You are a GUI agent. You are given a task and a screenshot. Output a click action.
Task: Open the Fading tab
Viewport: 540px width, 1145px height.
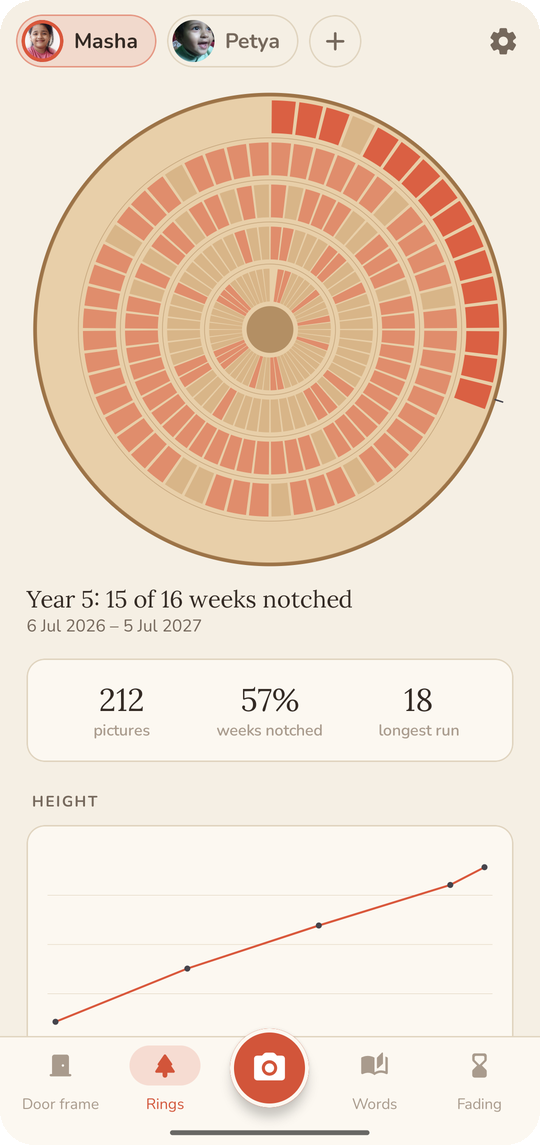[x=479, y=1081]
